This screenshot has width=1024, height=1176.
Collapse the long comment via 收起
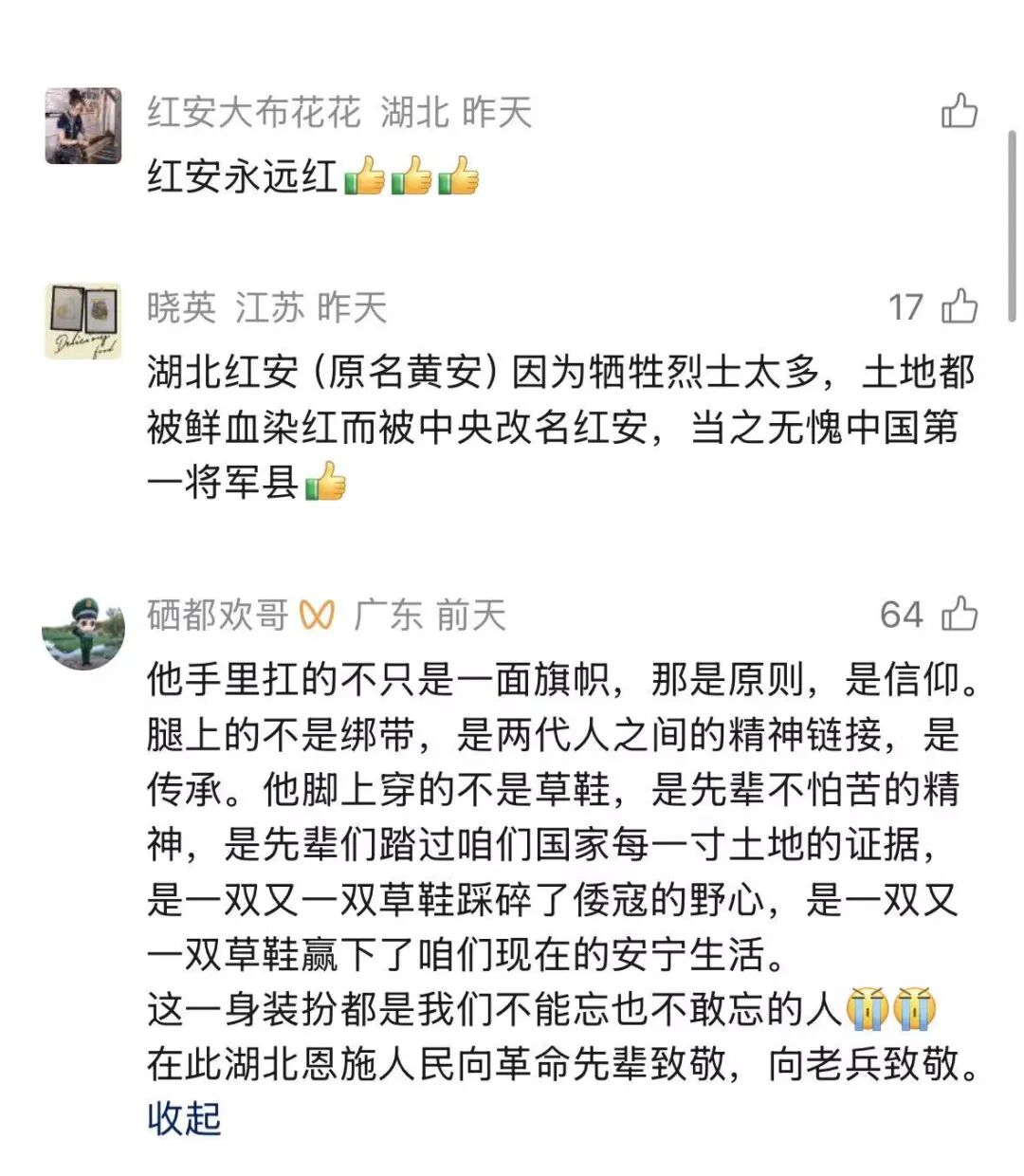184,1118
